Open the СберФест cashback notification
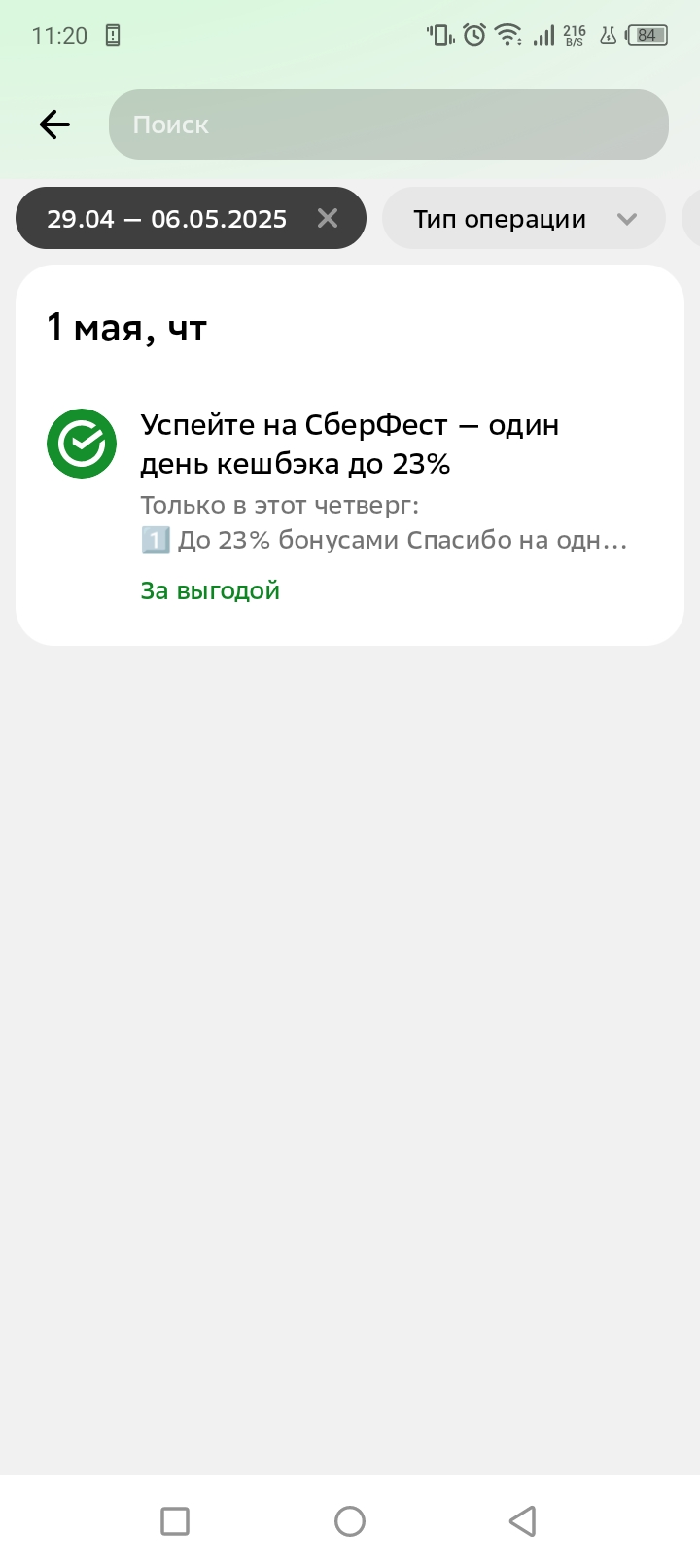Image resolution: width=700 pixels, height=1568 pixels. click(350, 506)
